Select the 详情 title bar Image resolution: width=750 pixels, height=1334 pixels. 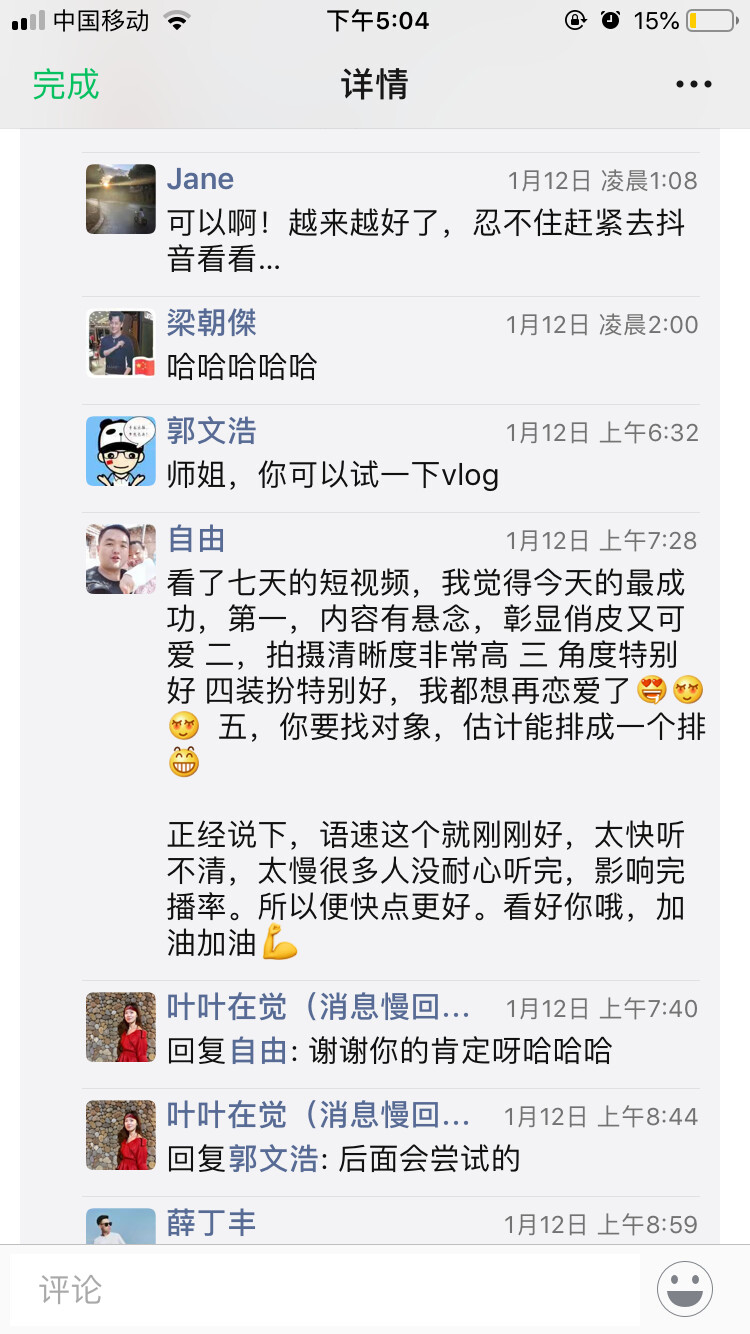tap(375, 84)
